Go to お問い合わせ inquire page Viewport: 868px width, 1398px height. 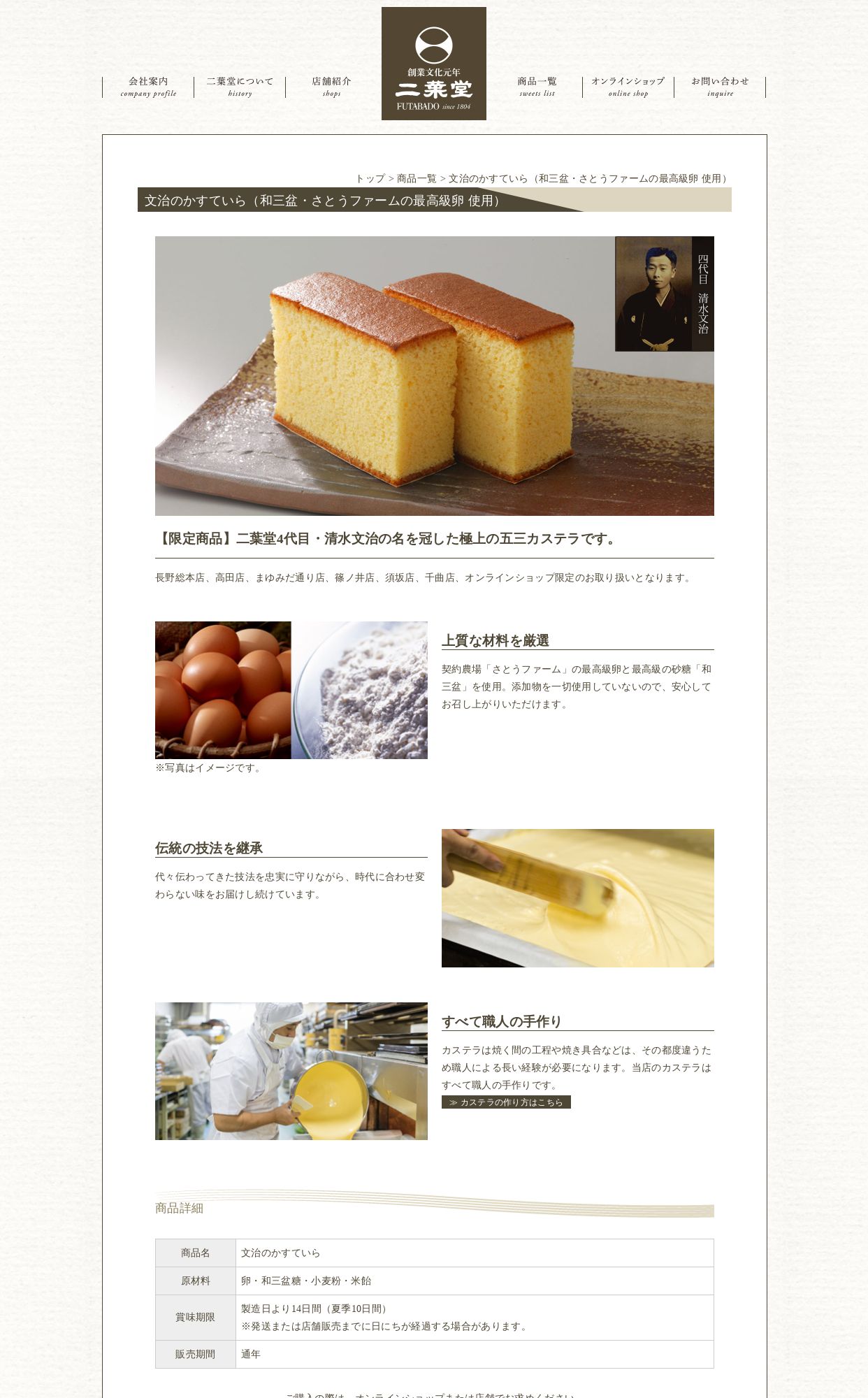pyautogui.click(x=720, y=87)
